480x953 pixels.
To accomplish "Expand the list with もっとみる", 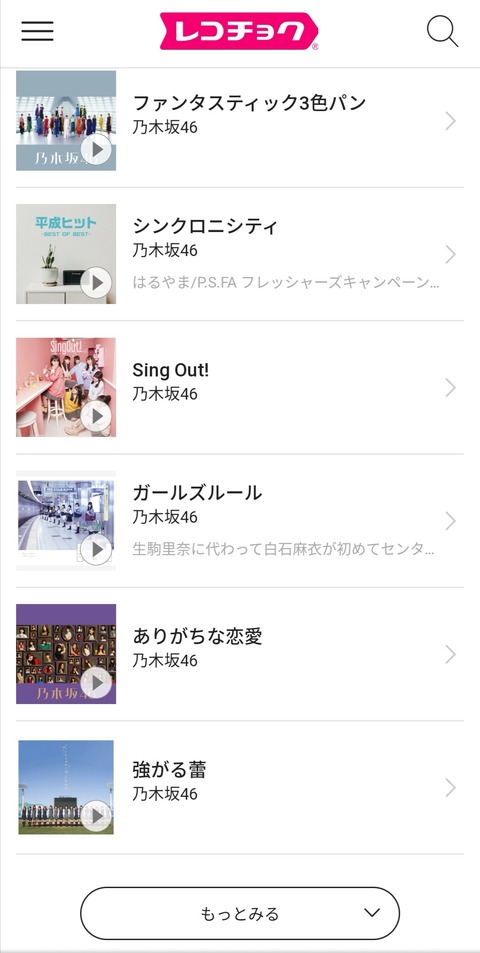I will tap(240, 913).
